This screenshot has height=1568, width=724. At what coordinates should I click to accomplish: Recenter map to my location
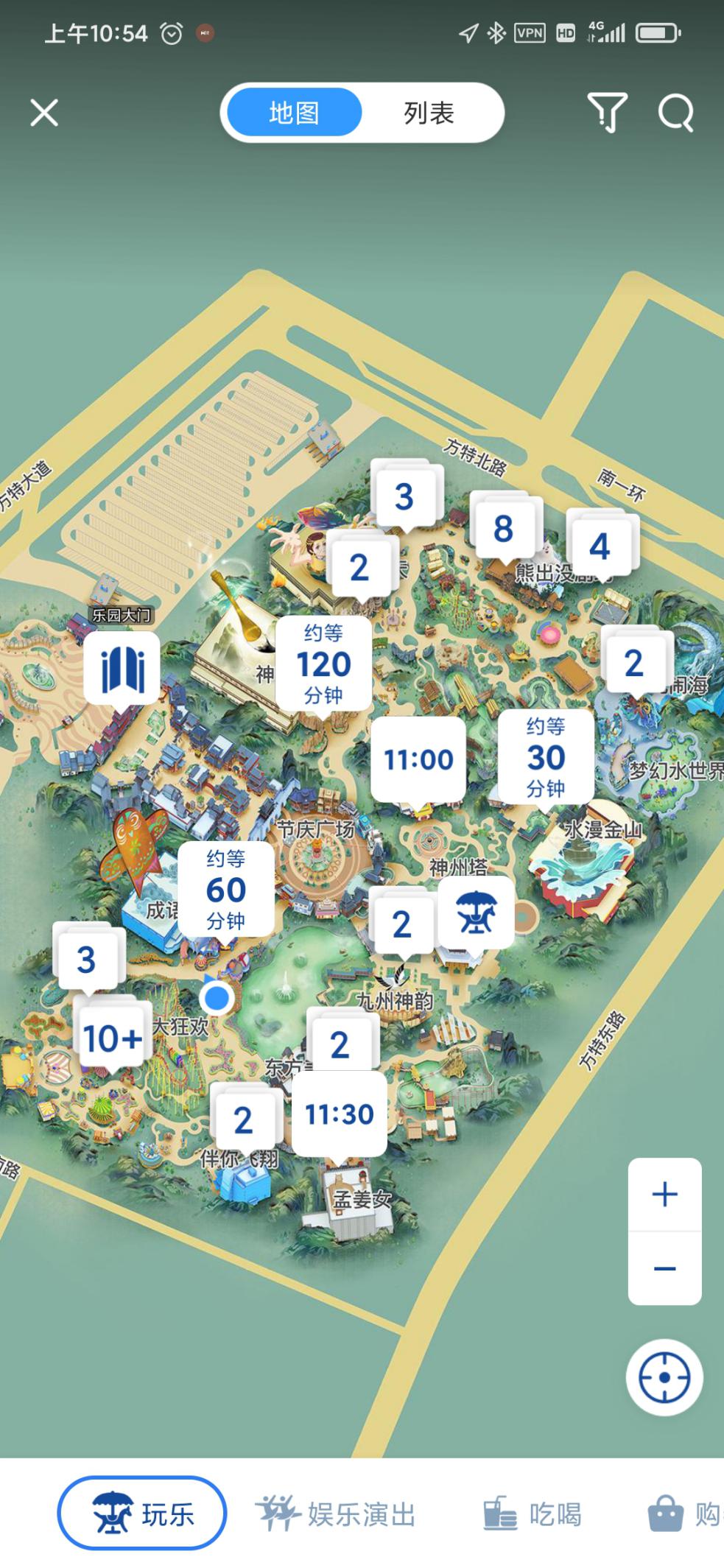(664, 1377)
